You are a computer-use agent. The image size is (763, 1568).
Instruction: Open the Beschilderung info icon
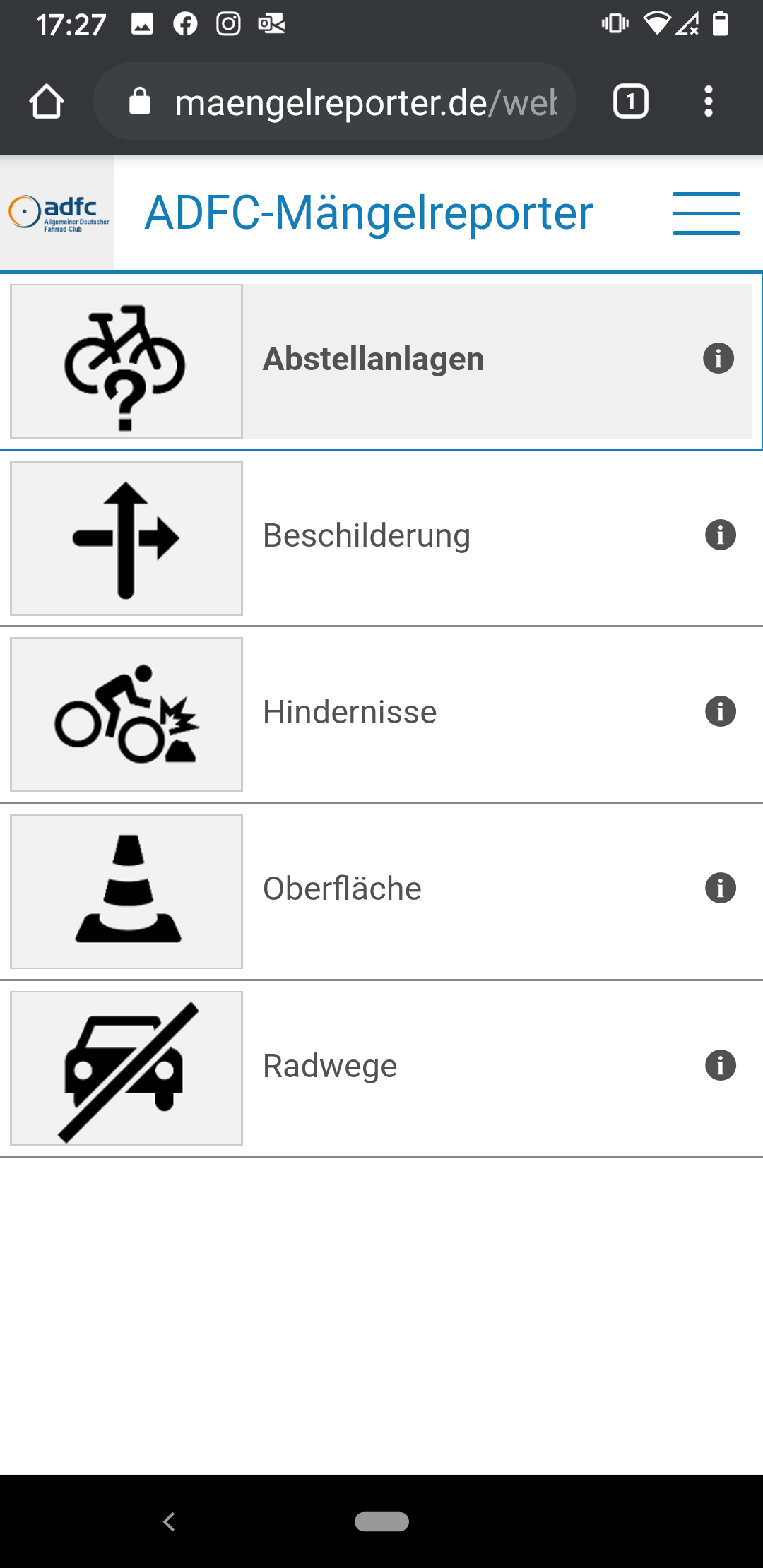pos(721,535)
